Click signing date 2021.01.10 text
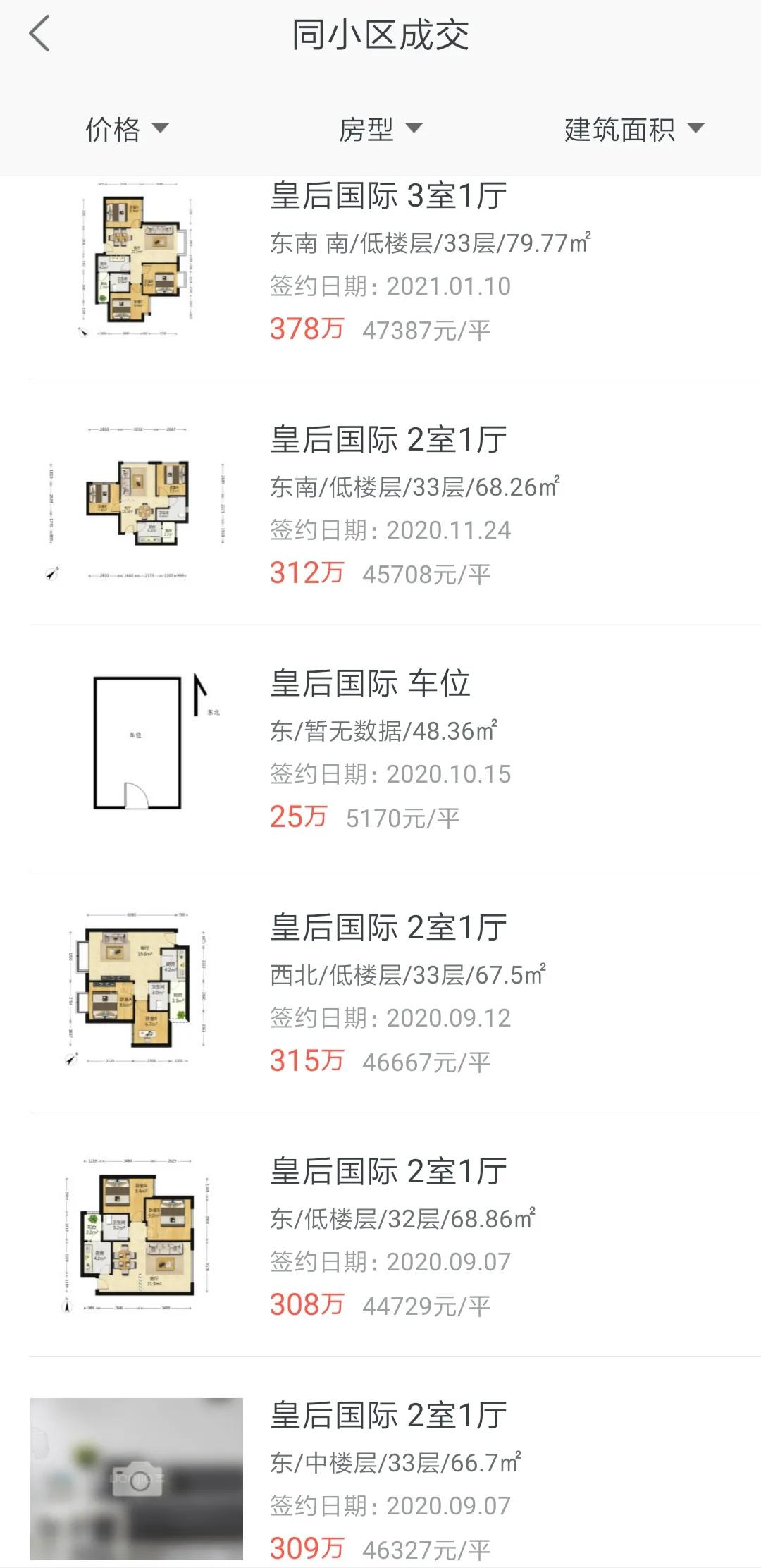This screenshot has height=1568, width=761. [x=388, y=286]
